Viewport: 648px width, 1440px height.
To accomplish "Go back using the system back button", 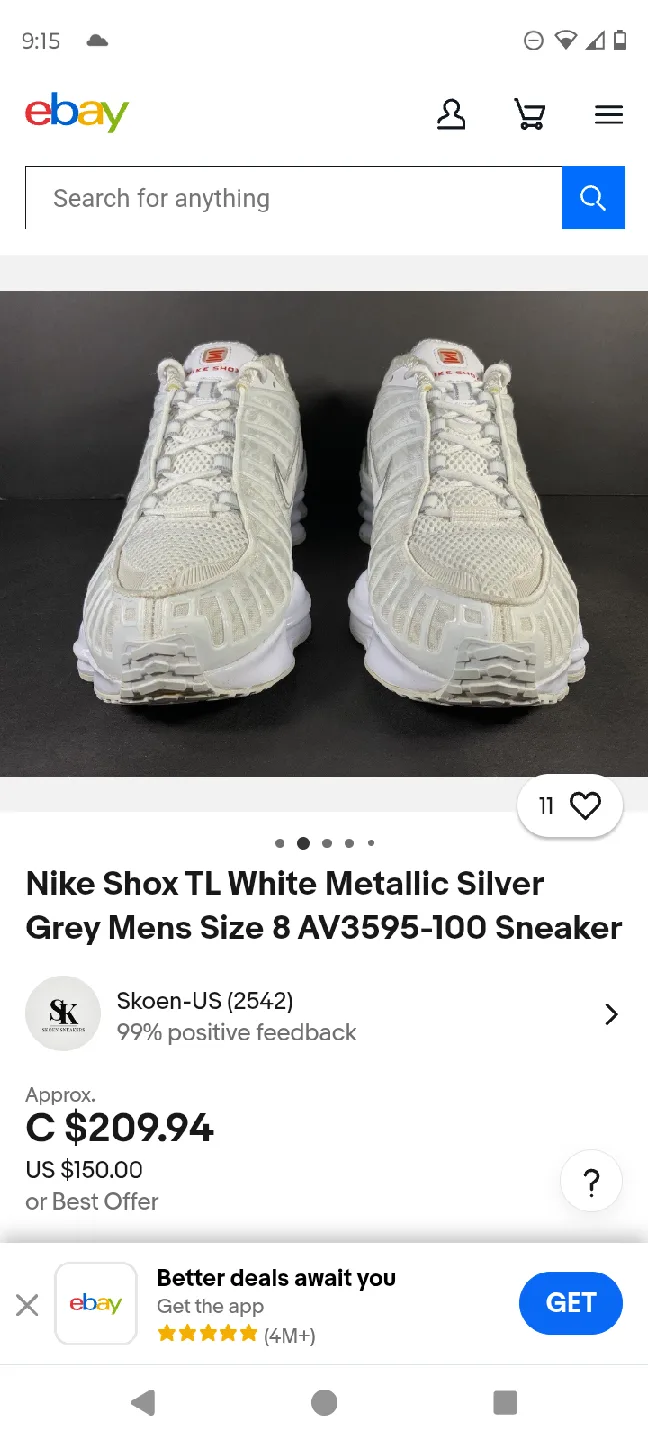I will [143, 1403].
